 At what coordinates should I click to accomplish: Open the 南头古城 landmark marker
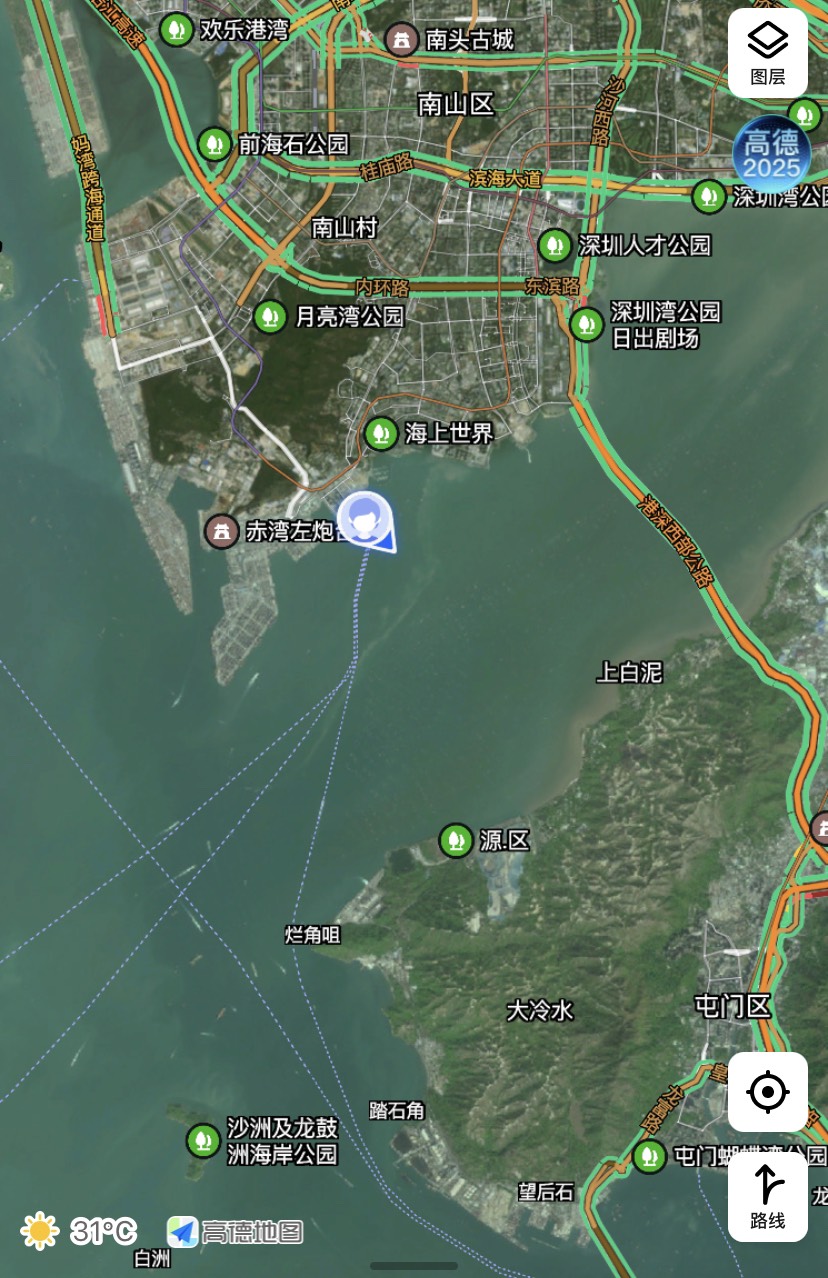pyautogui.click(x=402, y=40)
